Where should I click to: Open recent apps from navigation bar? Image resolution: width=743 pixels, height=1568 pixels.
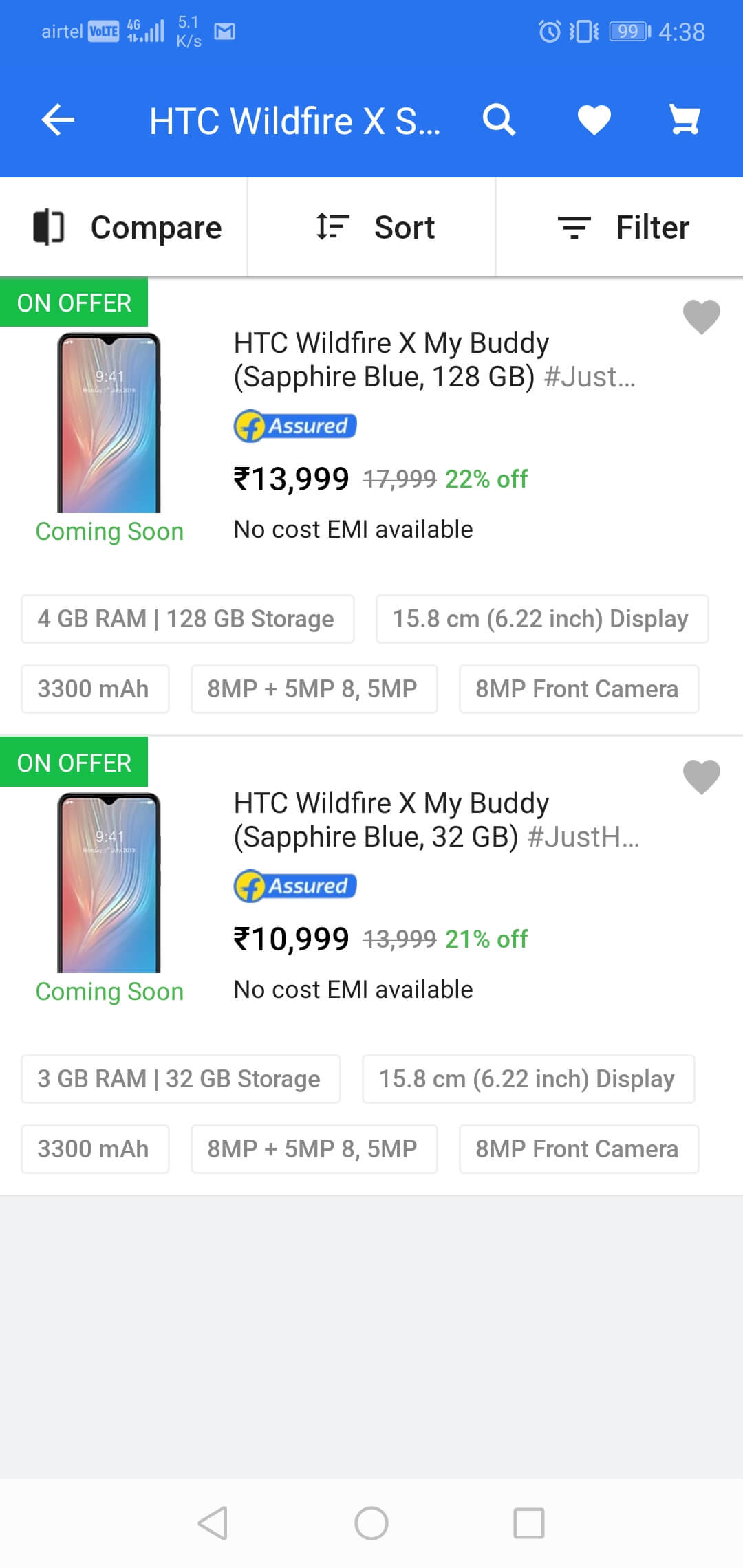point(529,1523)
